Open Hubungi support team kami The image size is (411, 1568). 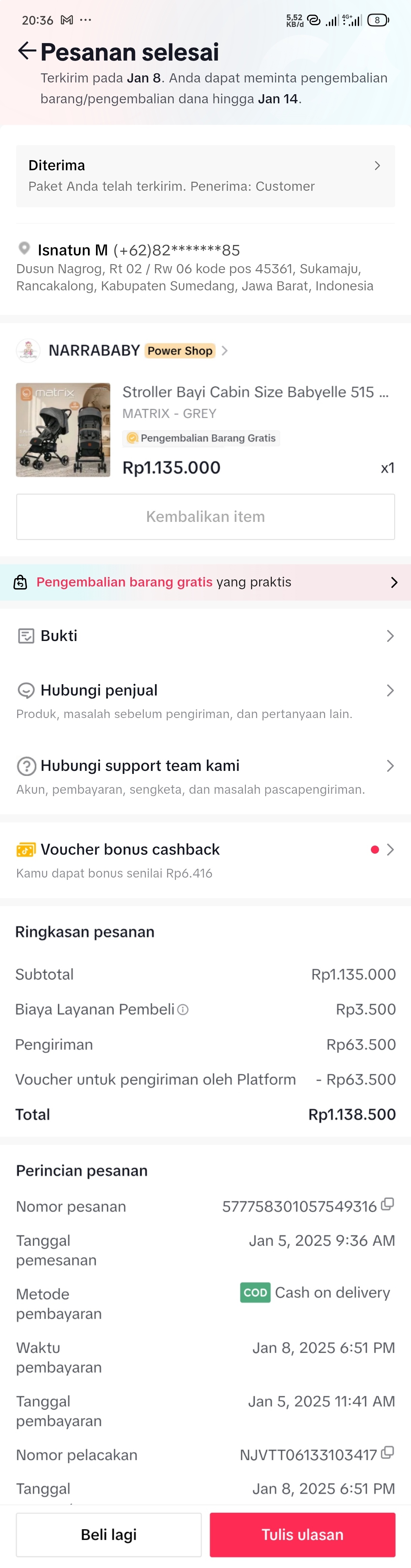[205, 766]
